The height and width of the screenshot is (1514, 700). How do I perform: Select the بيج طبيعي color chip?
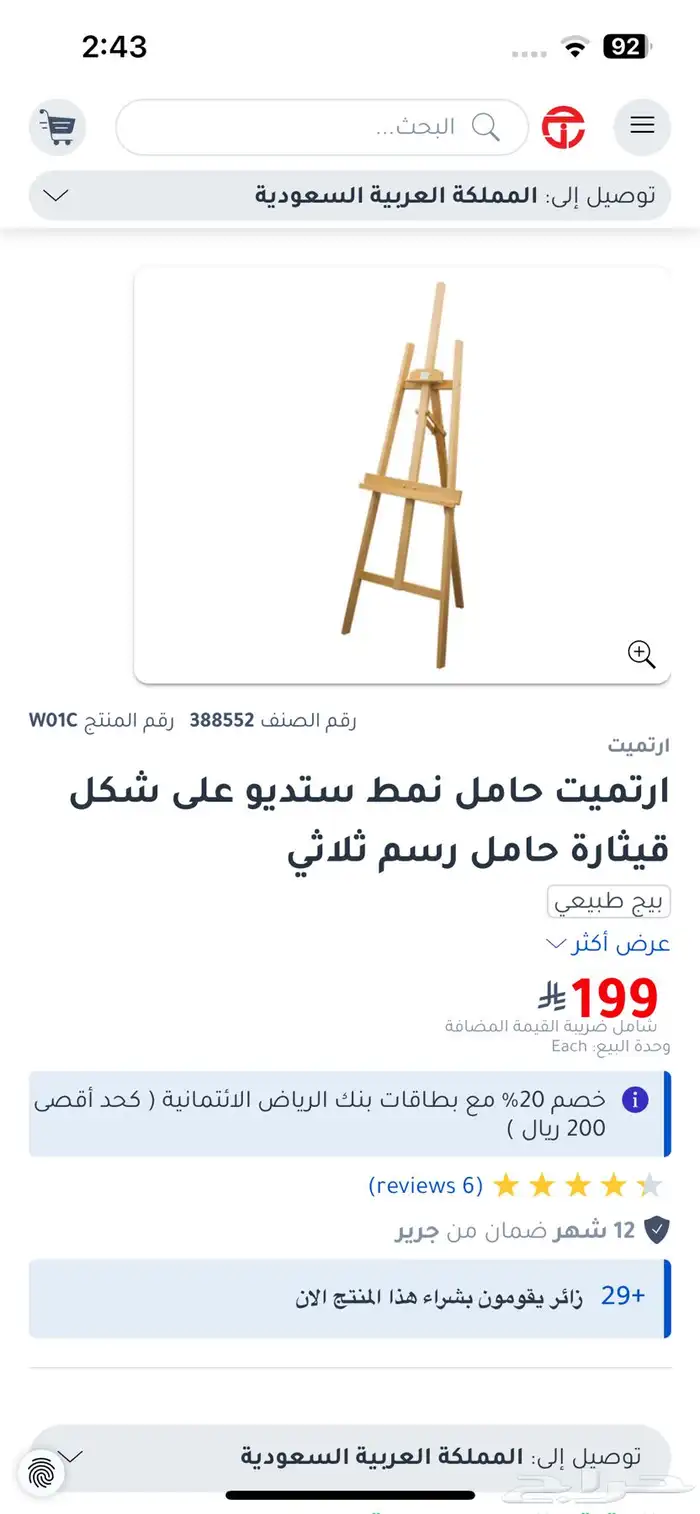pos(608,902)
